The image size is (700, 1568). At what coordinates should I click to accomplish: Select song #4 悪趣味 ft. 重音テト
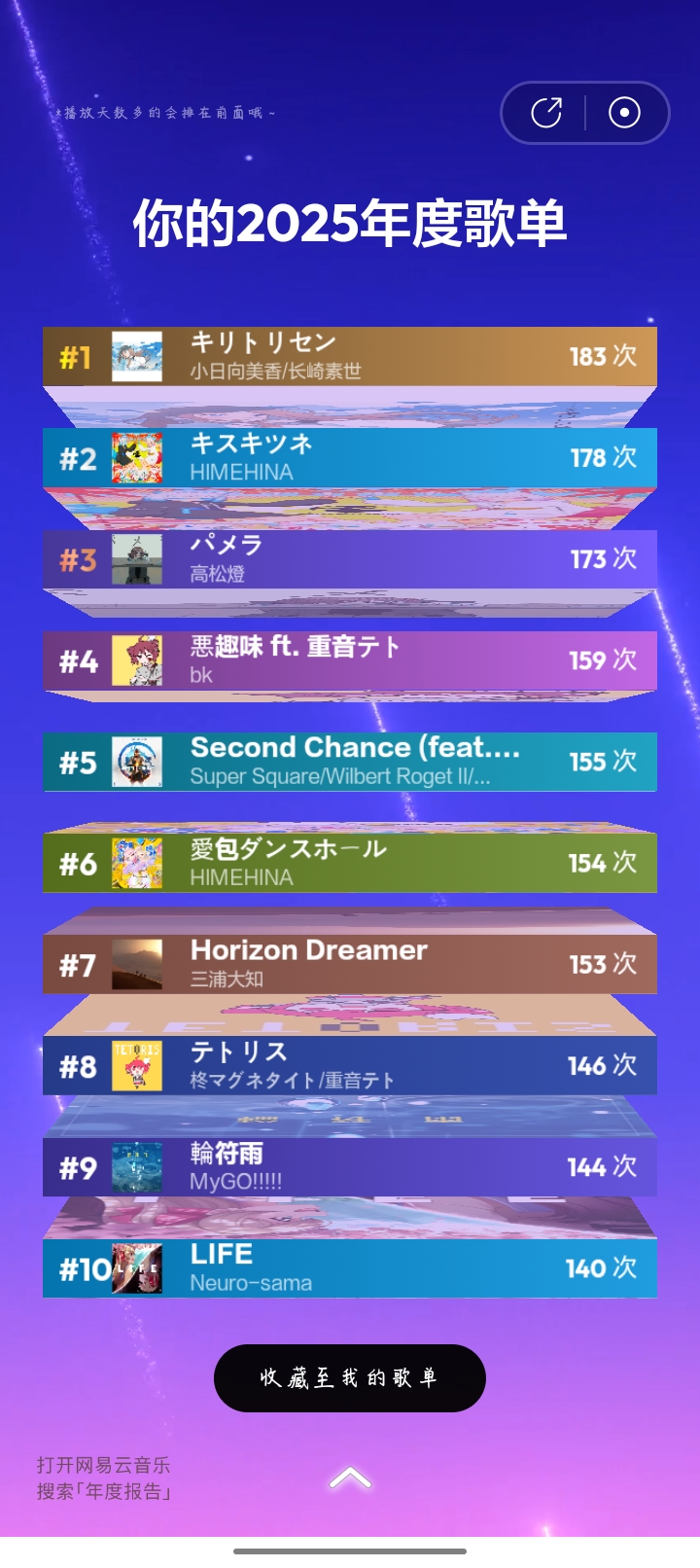(350, 660)
